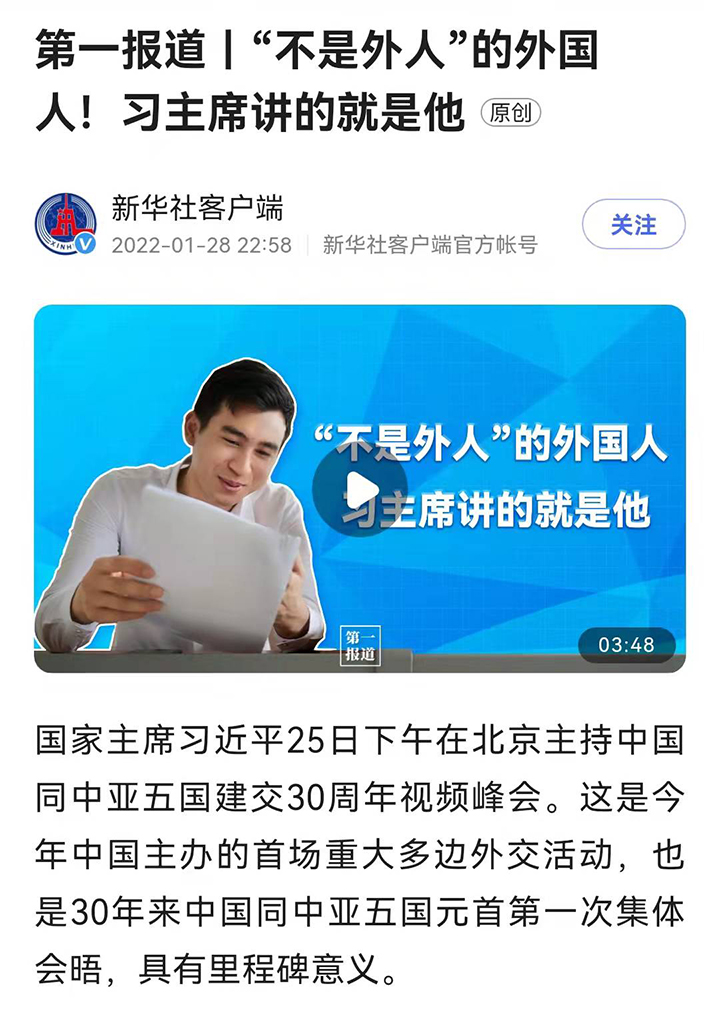This screenshot has height=1024, width=720.
Task: Follow the 新华社客户端 account
Action: 633,225
